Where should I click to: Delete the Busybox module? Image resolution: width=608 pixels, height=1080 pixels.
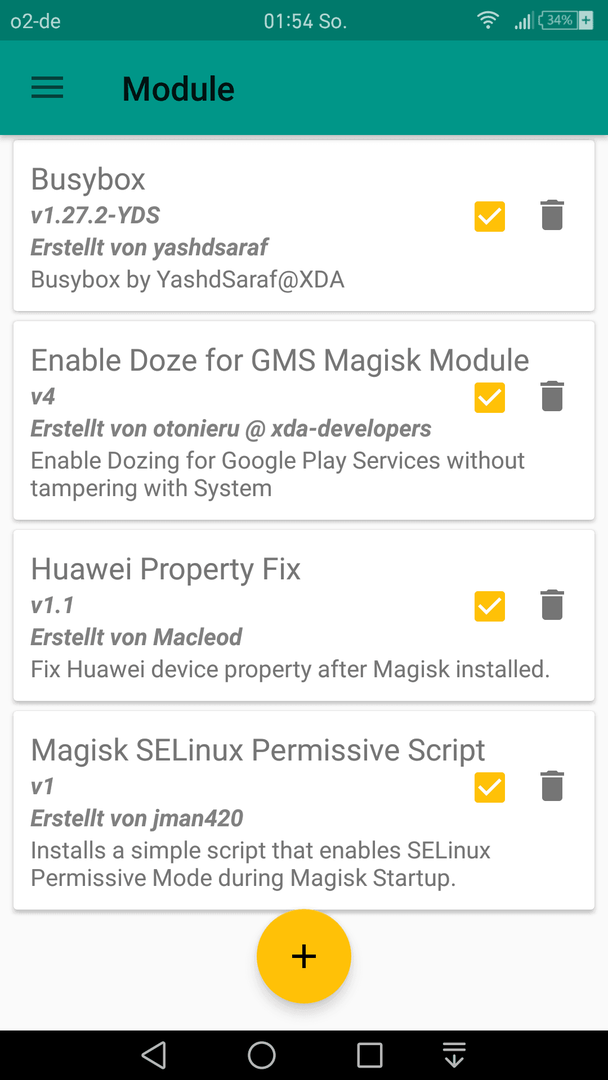(x=552, y=215)
